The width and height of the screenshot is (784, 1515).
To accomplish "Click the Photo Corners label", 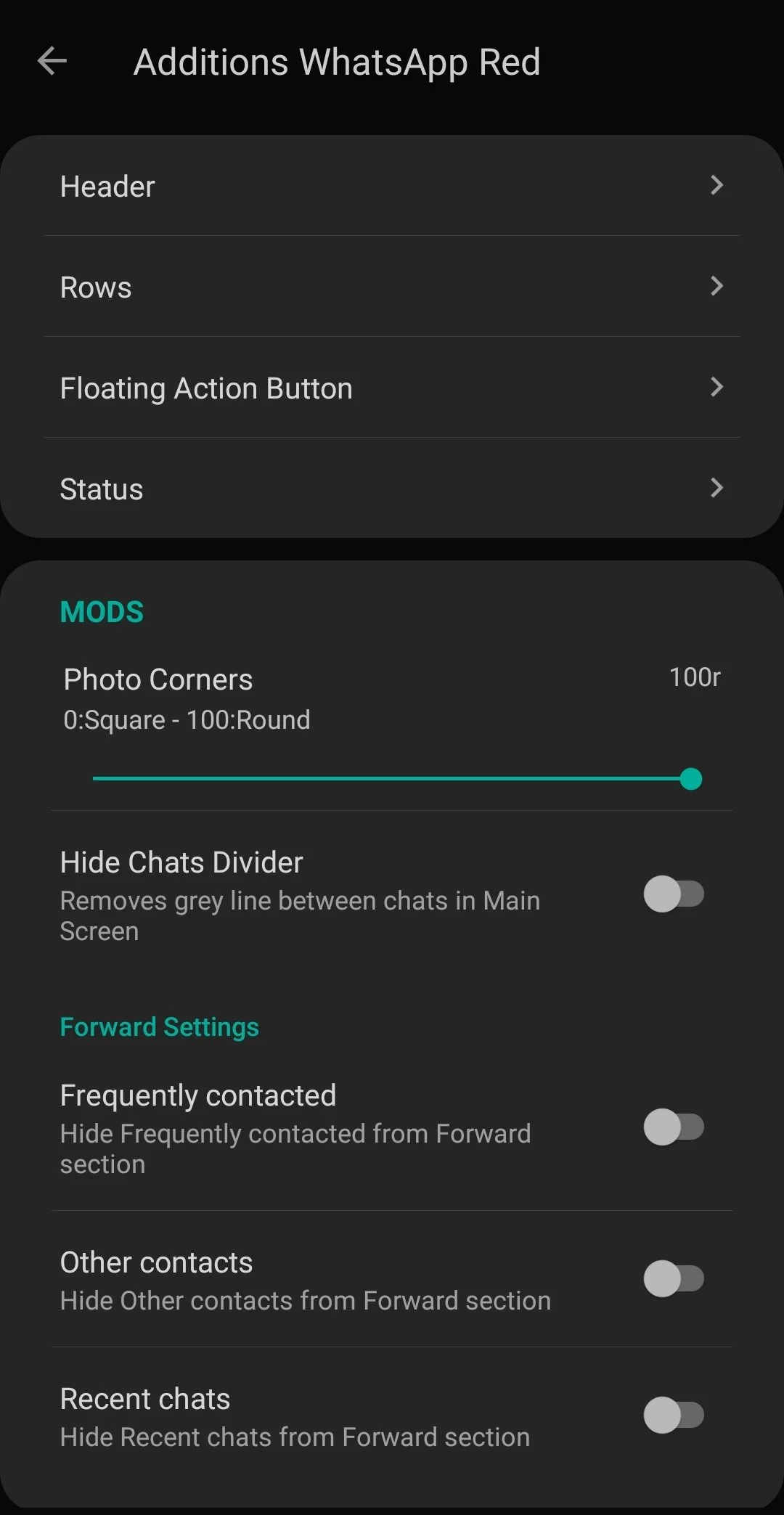I will pos(158,679).
